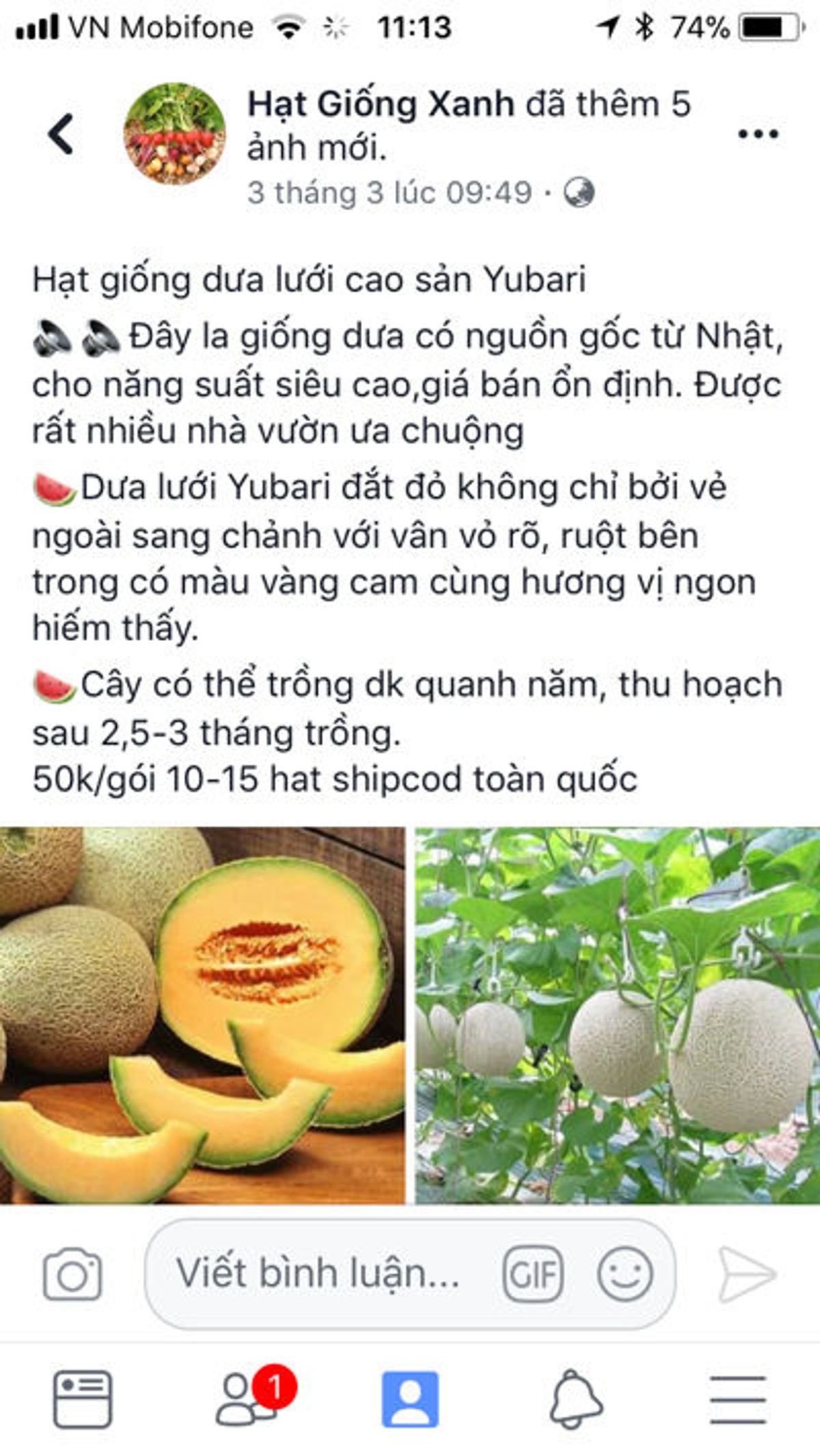This screenshot has width=820, height=1456.
Task: Switch to the News Feed tab
Action: tap(83, 1399)
